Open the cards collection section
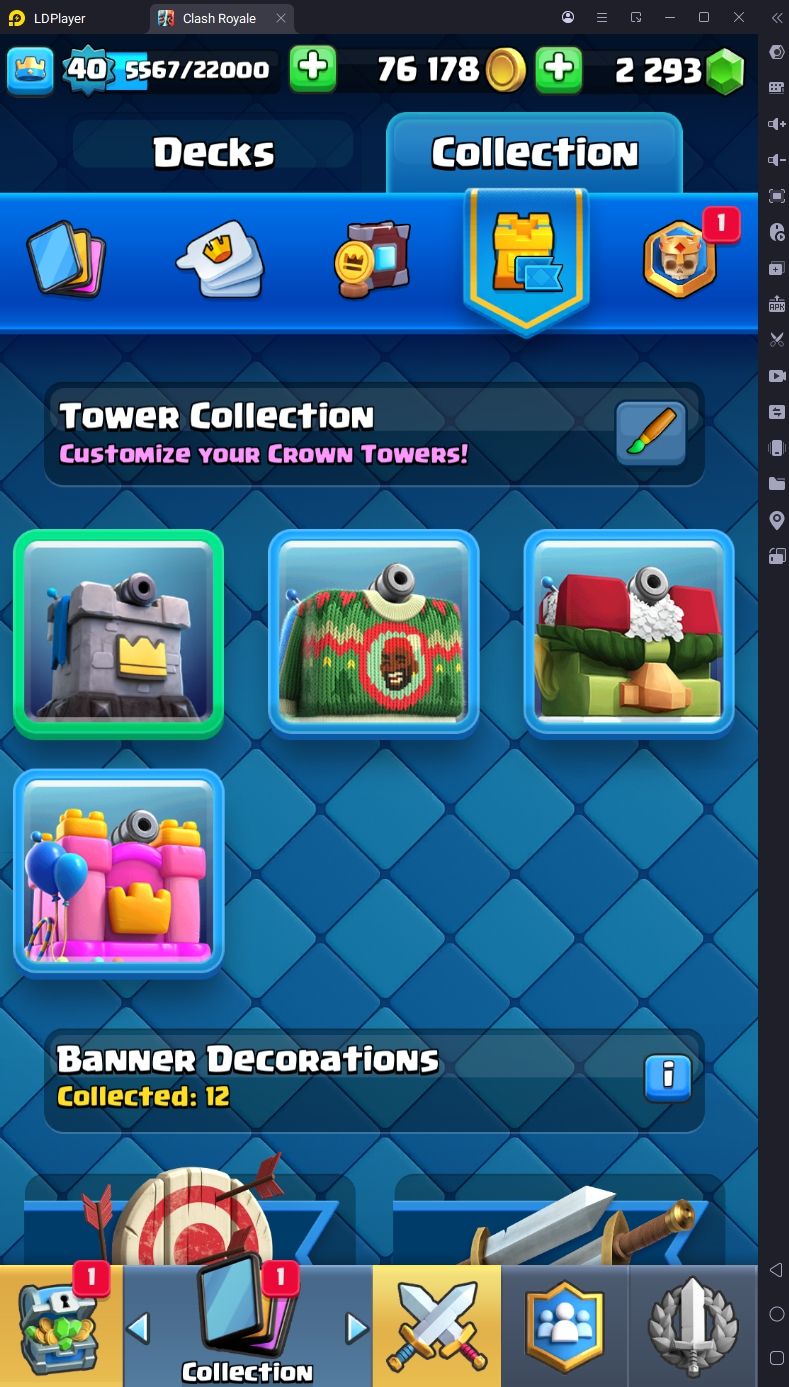 tap(64, 259)
